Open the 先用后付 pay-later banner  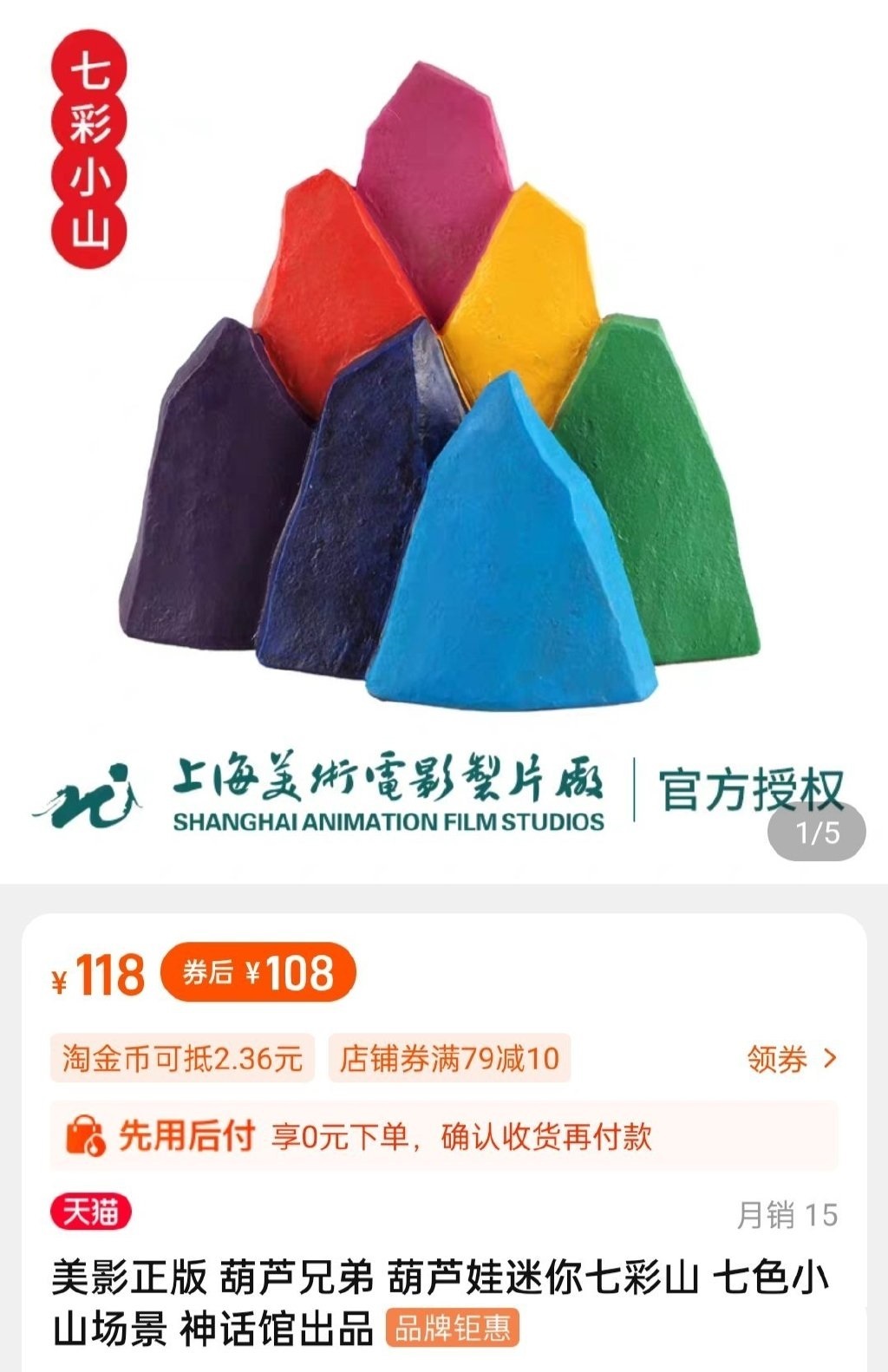(x=444, y=1136)
